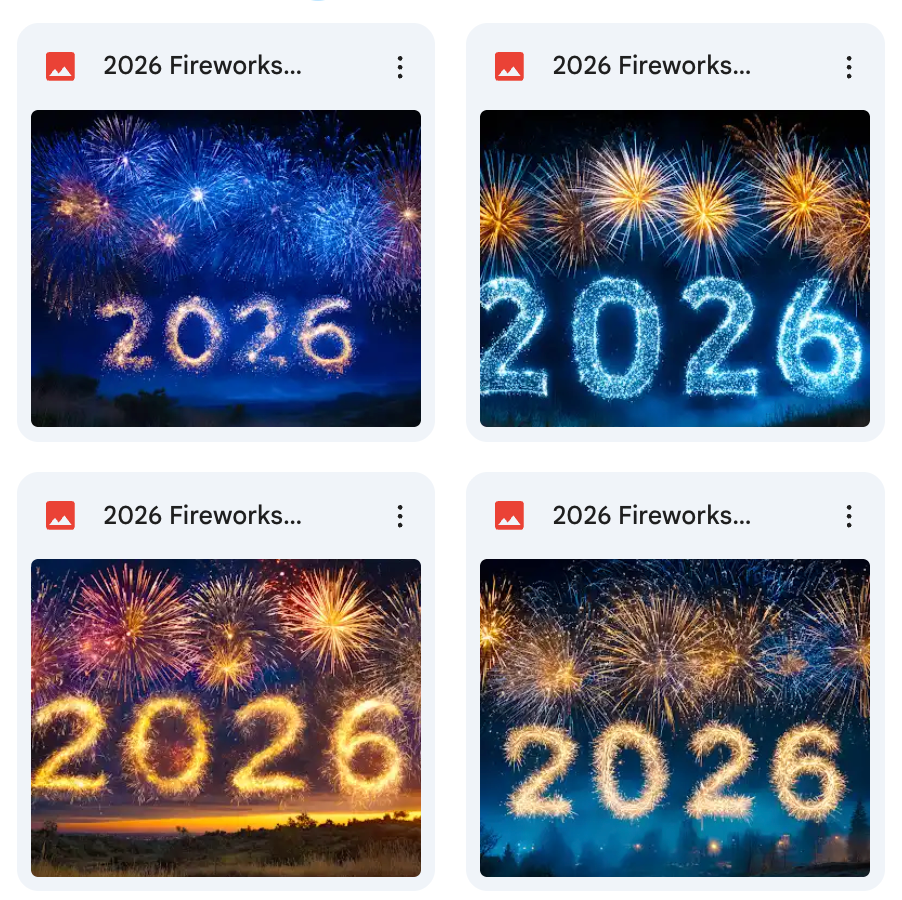Open more options for the all-blue fireworks file

pyautogui.click(x=400, y=67)
